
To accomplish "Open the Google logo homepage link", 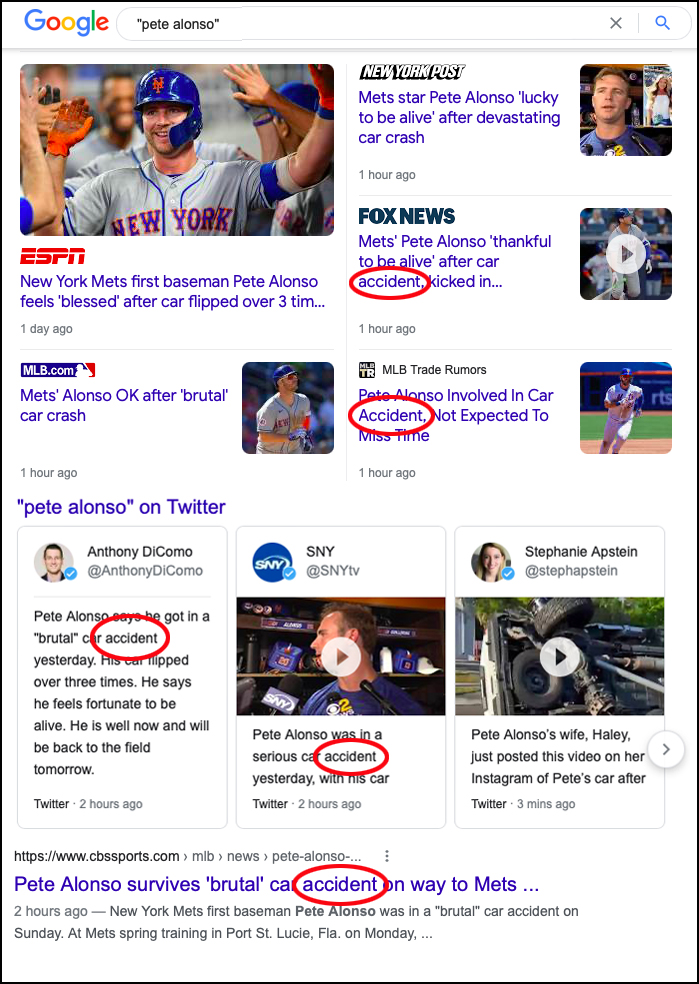I will coord(66,22).
